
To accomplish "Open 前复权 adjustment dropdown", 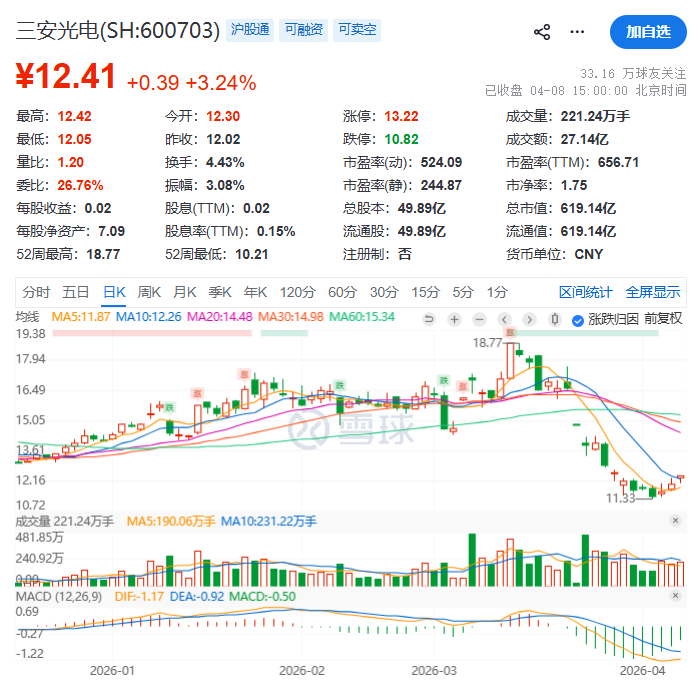I will [x=663, y=318].
